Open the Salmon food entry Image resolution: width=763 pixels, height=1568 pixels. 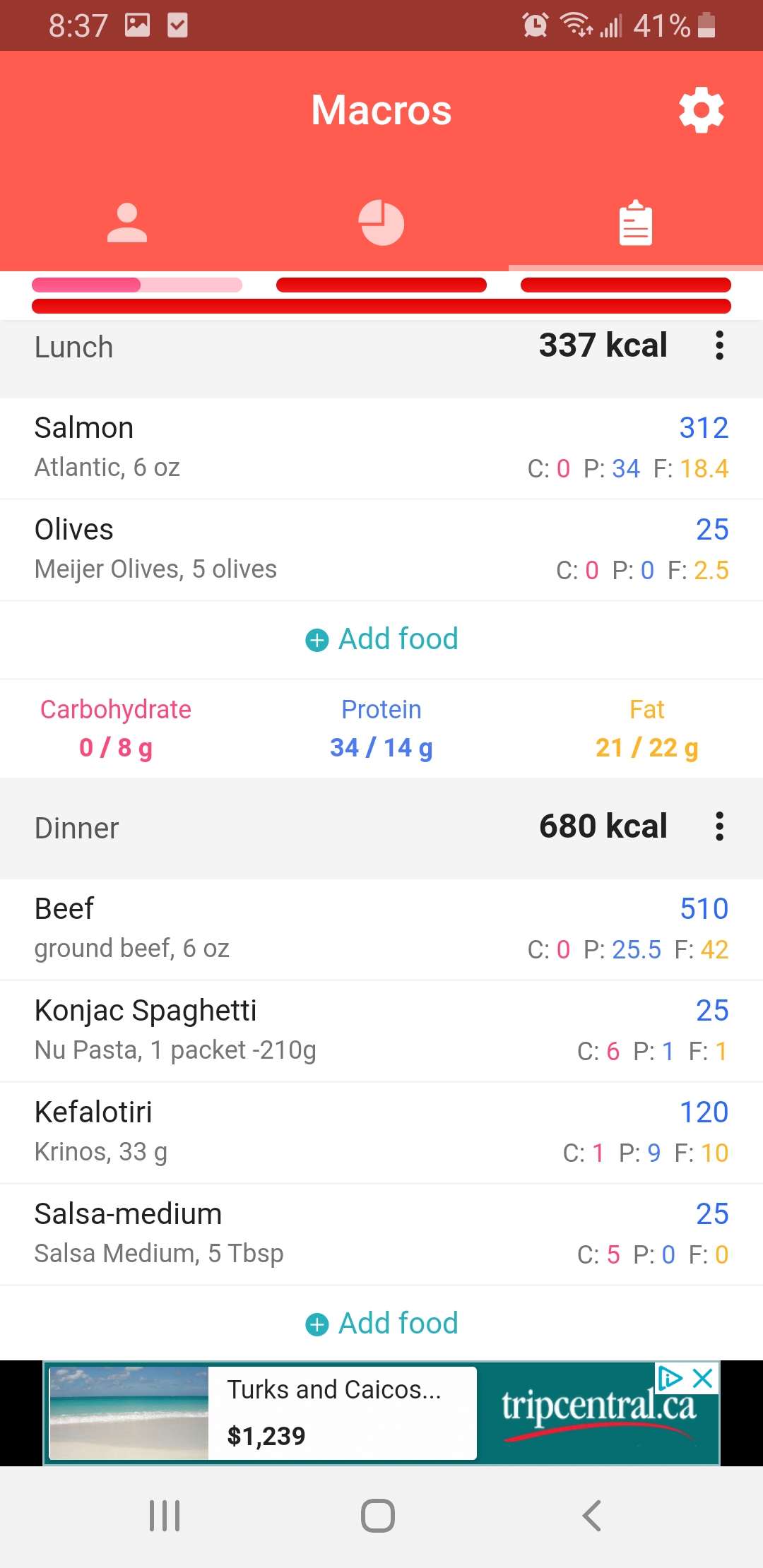(381, 449)
